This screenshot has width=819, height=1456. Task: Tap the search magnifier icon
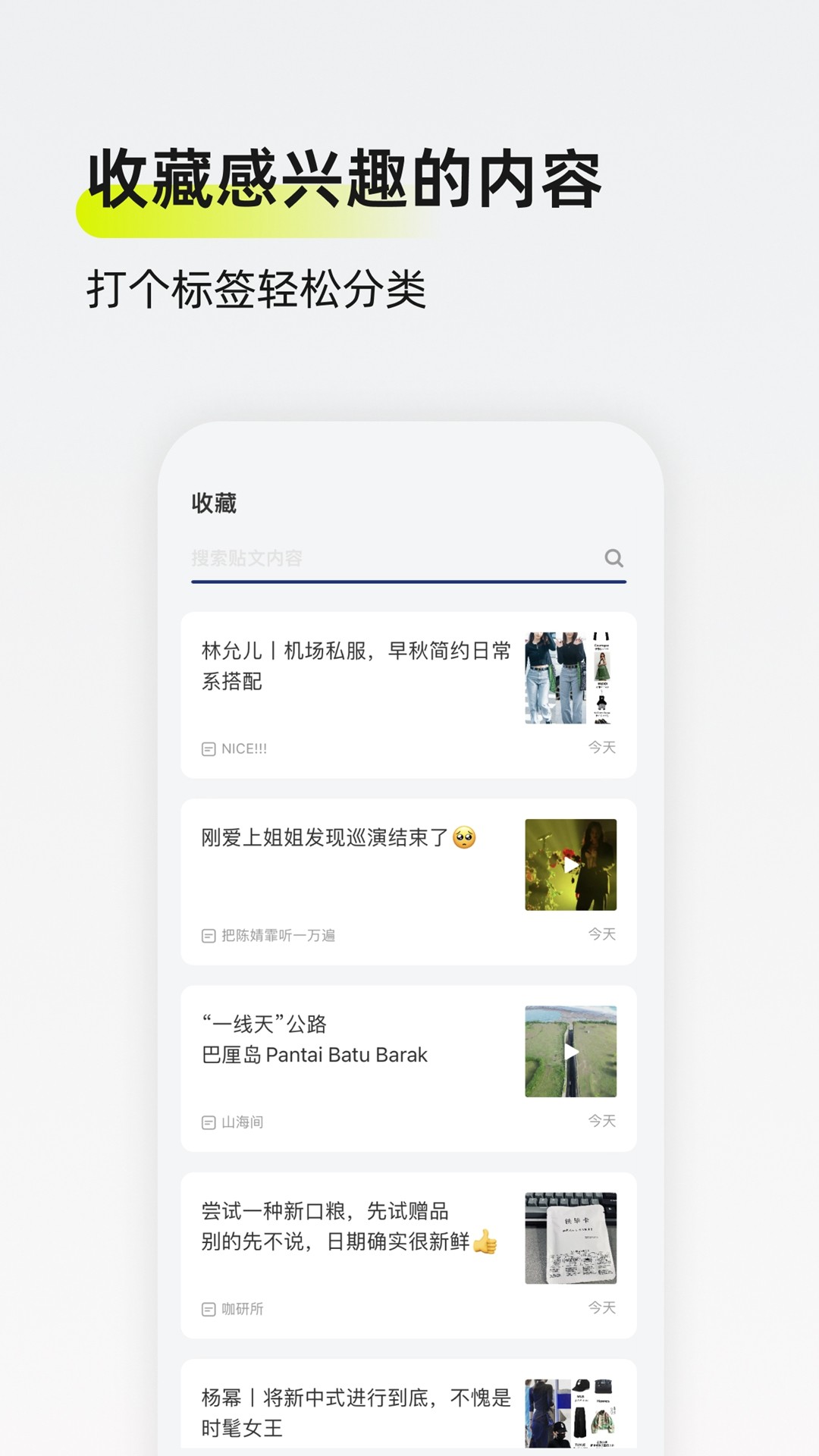point(613,559)
